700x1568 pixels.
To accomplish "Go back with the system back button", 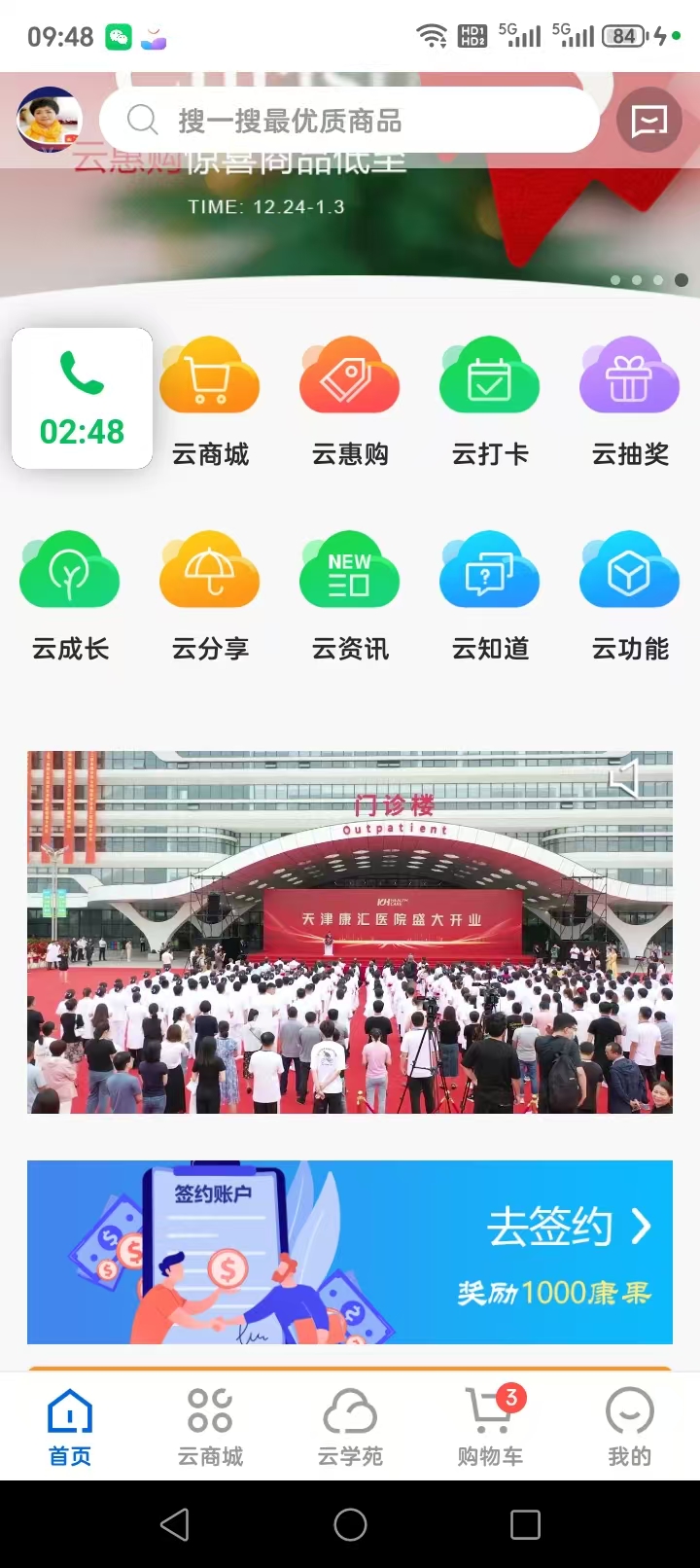I will (x=175, y=1524).
